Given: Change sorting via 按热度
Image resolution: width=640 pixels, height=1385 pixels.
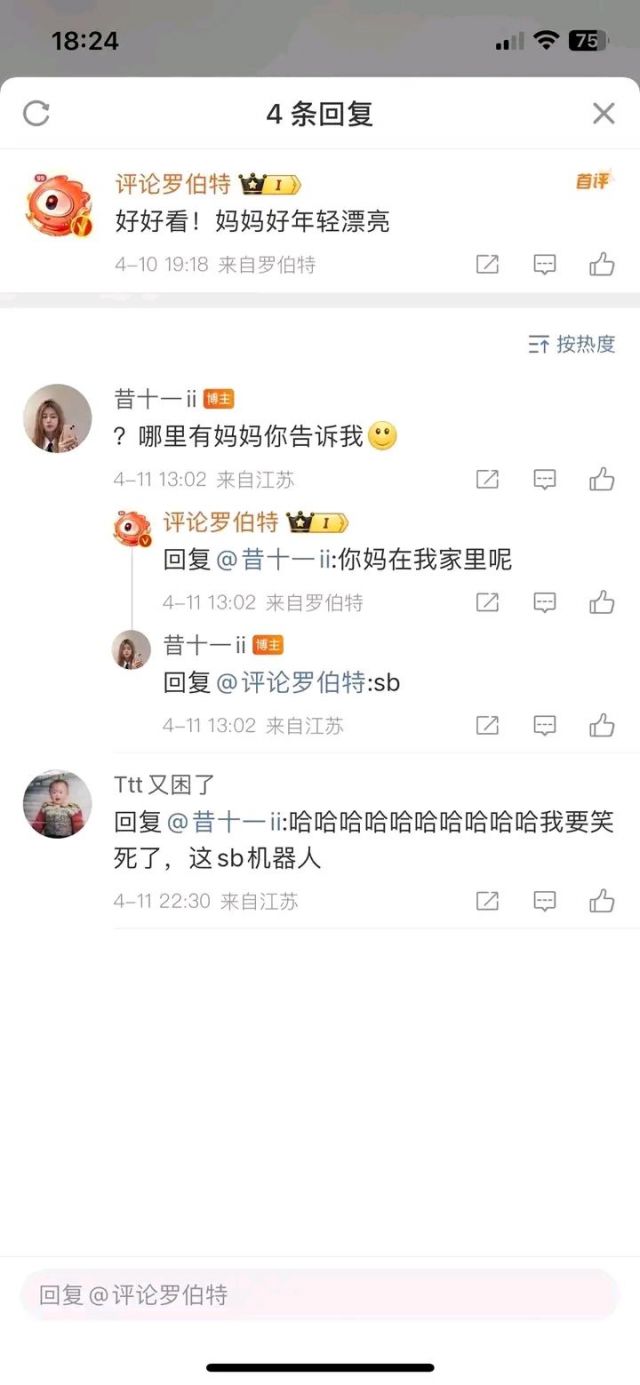Looking at the screenshot, I should click(572, 344).
